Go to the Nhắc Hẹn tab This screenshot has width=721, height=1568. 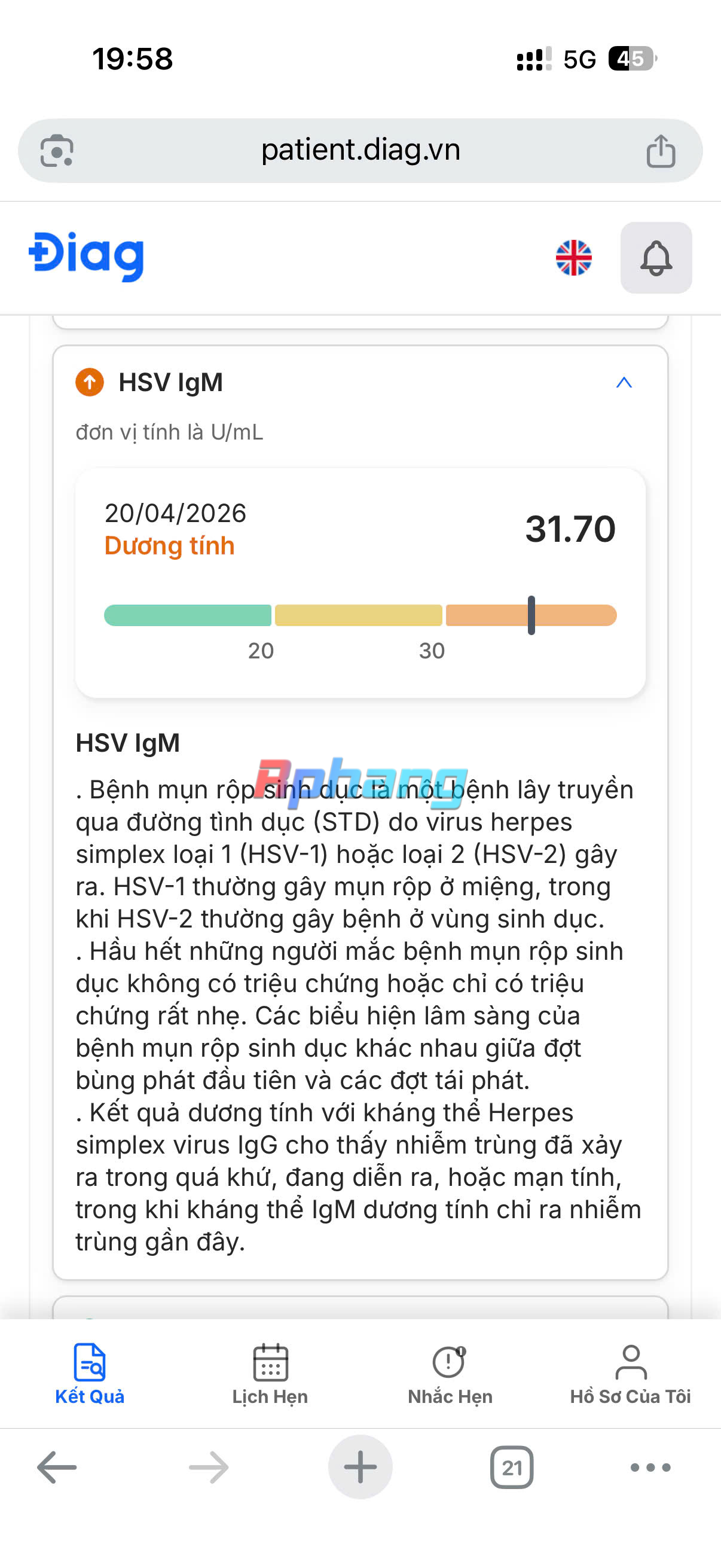450,1373
